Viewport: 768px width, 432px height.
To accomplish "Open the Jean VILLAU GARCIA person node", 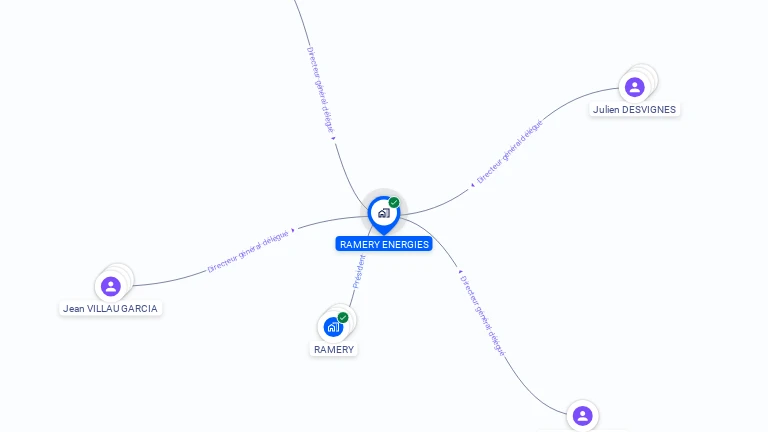I will click(x=111, y=287).
